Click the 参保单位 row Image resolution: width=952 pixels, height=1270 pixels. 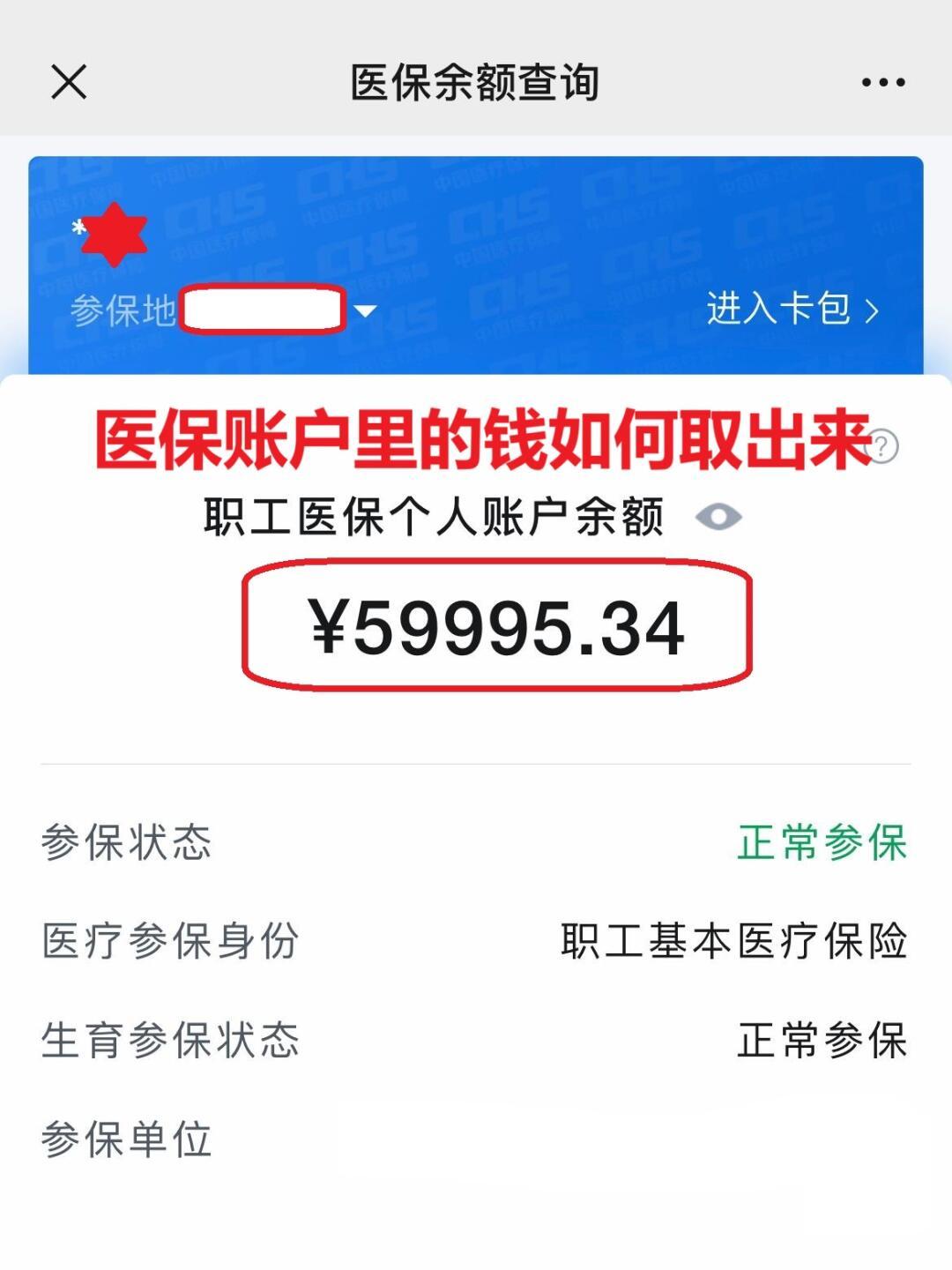pos(128,1139)
